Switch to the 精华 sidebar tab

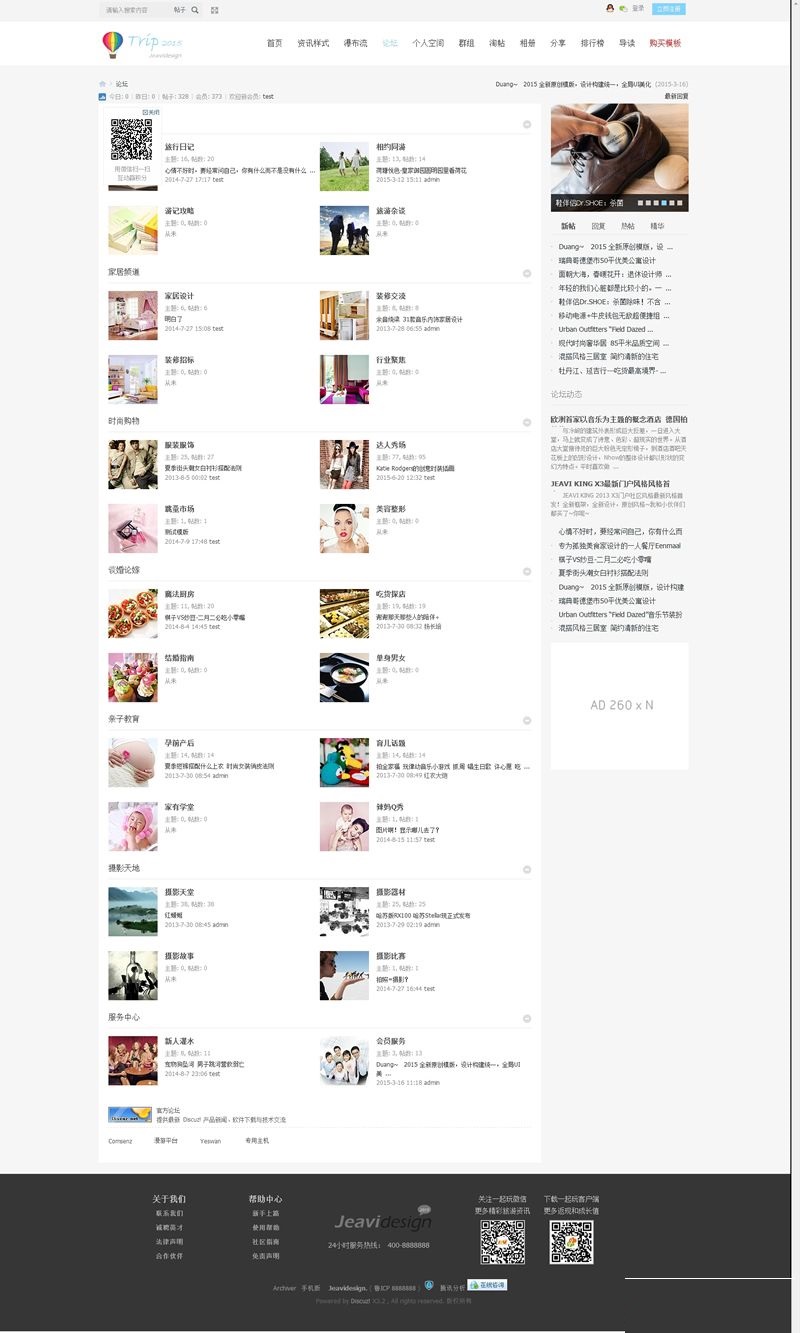(x=657, y=226)
